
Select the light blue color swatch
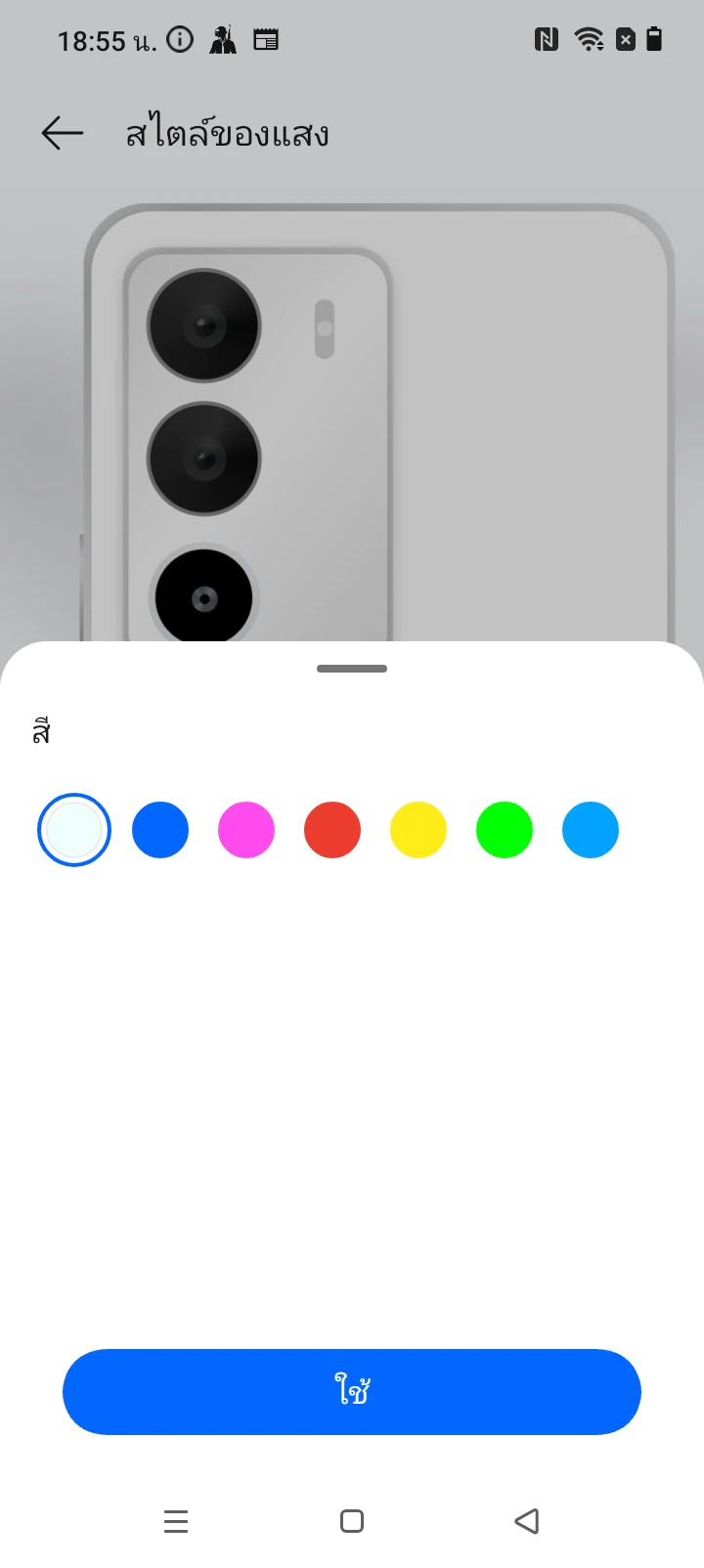(591, 830)
